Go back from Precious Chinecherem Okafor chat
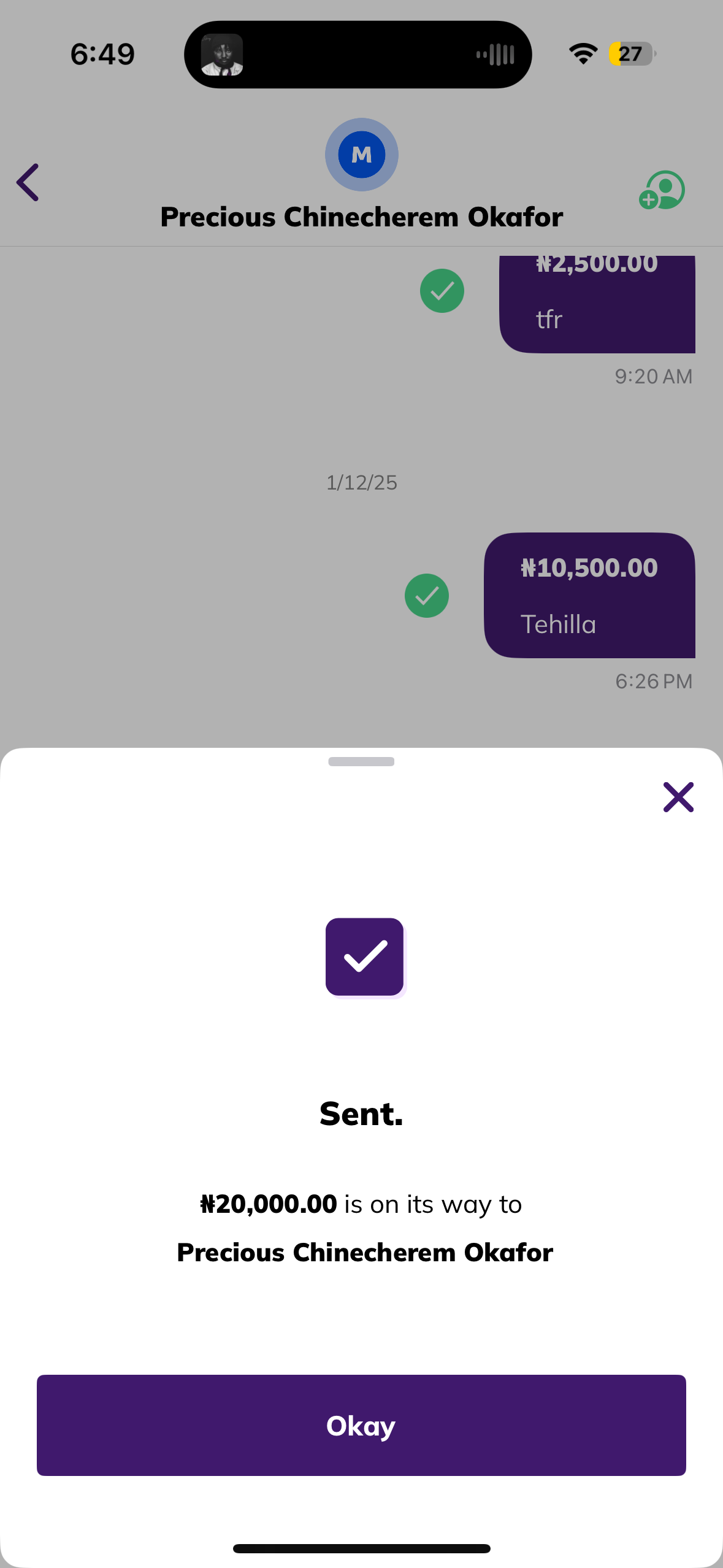The height and width of the screenshot is (1568, 723). coord(28,182)
